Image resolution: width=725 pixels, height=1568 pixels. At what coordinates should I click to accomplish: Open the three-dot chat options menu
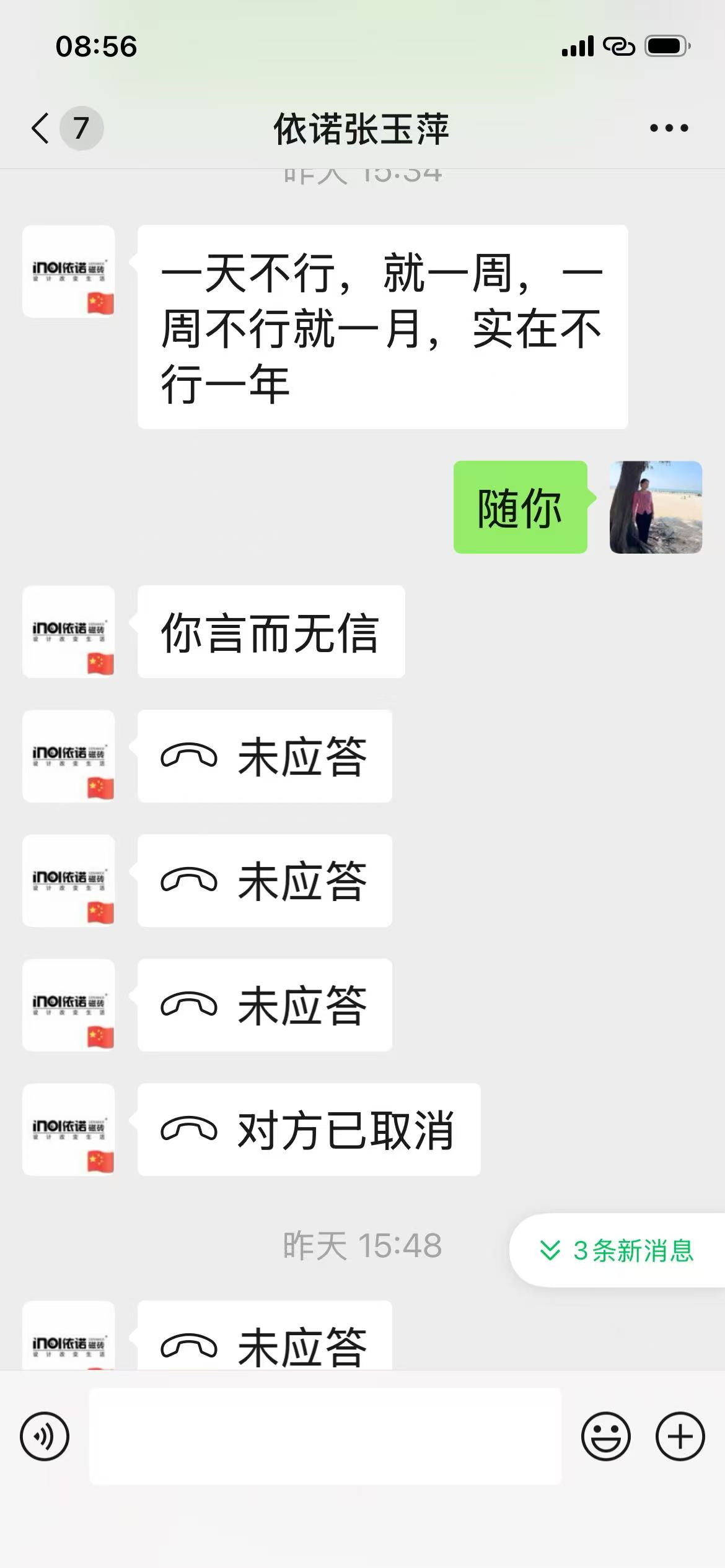pyautogui.click(x=669, y=128)
